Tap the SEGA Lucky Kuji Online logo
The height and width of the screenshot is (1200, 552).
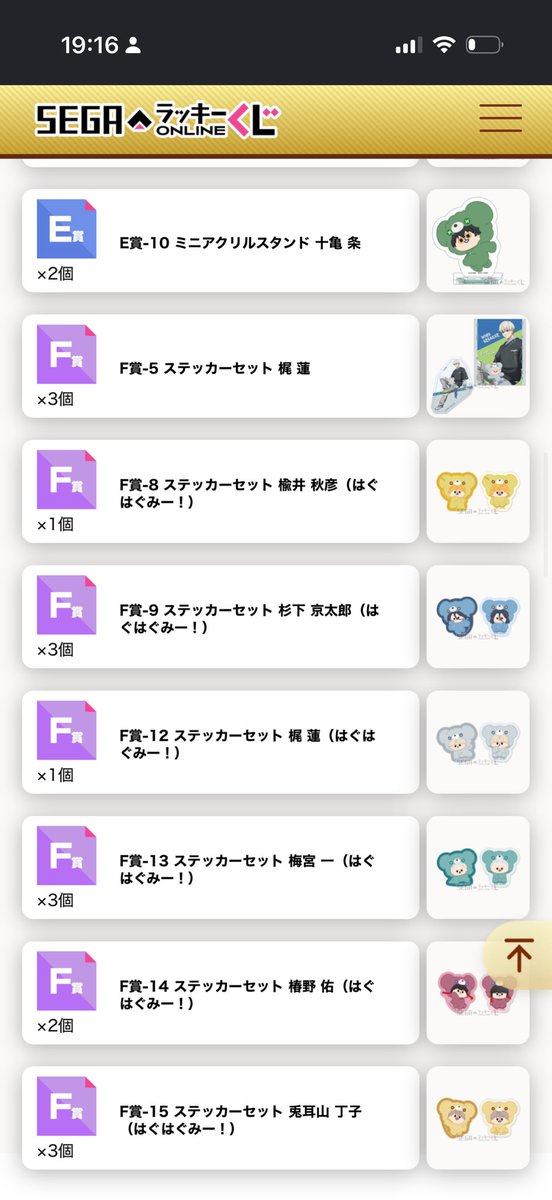pos(157,121)
